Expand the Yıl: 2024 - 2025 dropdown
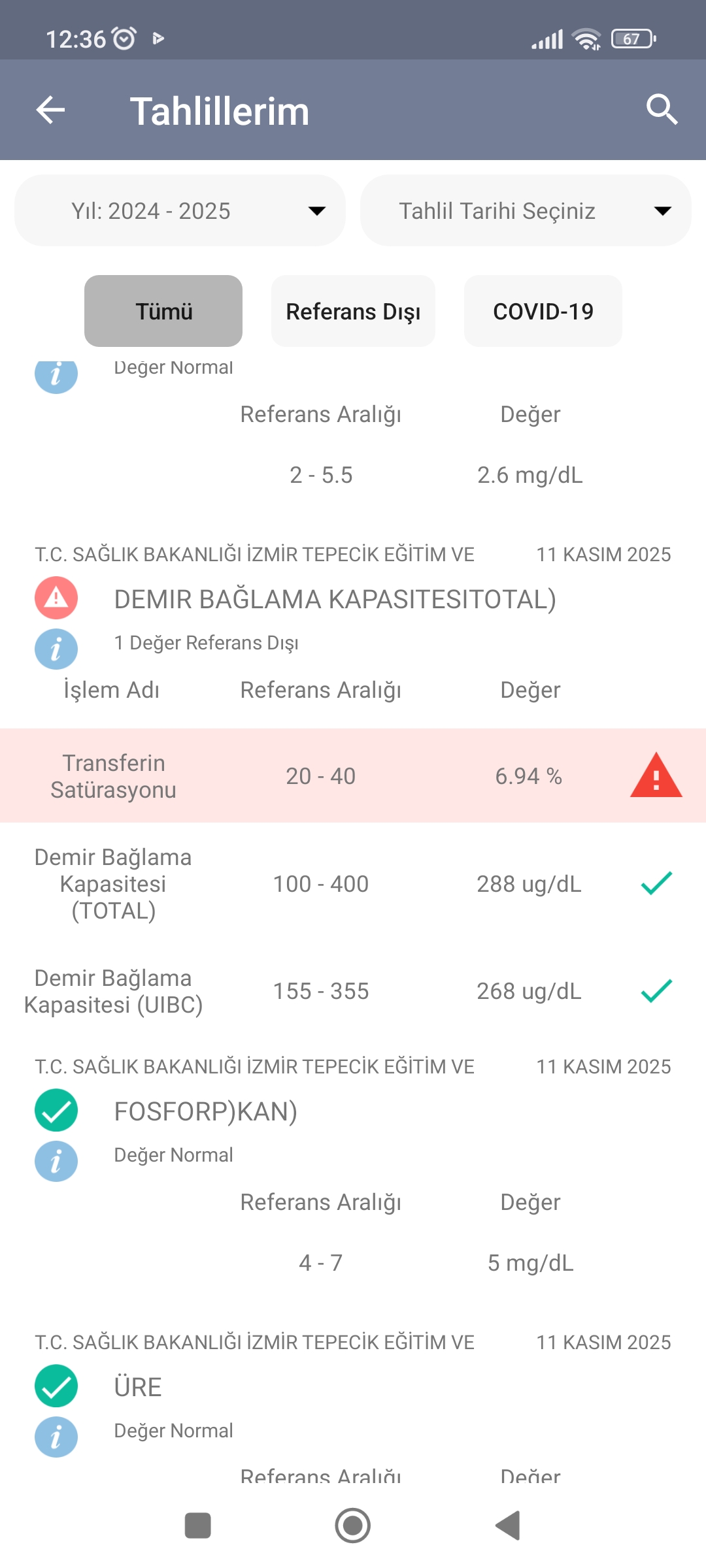706x1568 pixels. pyautogui.click(x=180, y=210)
